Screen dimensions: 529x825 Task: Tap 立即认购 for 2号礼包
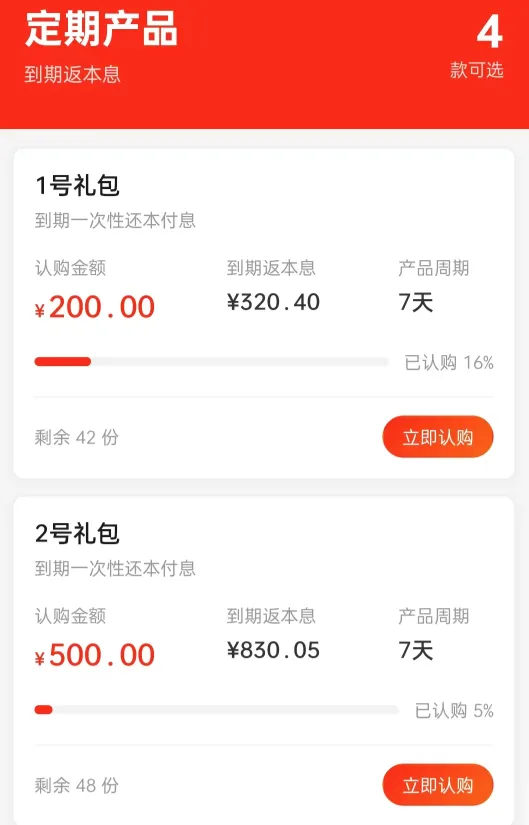tap(437, 785)
